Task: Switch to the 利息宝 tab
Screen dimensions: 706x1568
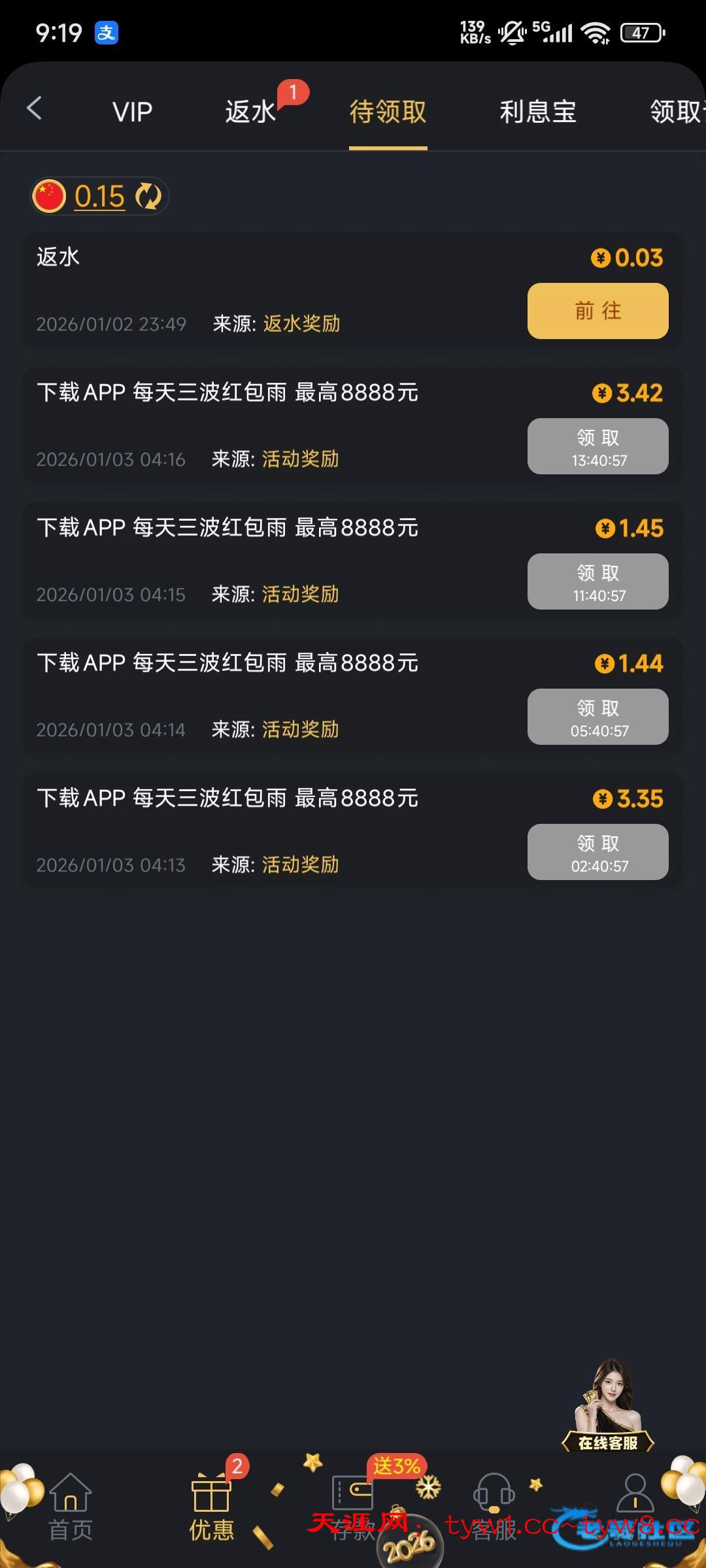Action: pyautogui.click(x=537, y=112)
